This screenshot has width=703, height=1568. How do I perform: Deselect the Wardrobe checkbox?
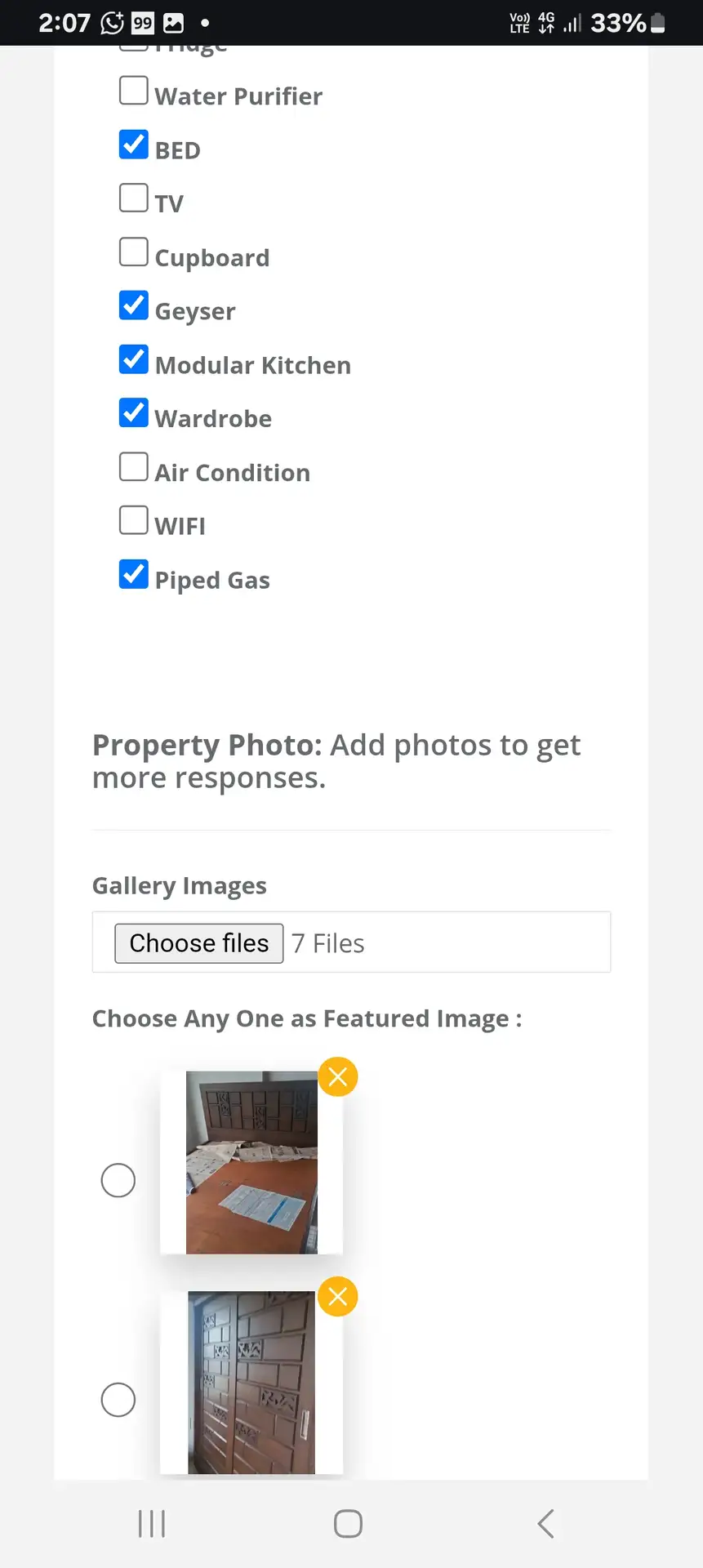click(134, 413)
